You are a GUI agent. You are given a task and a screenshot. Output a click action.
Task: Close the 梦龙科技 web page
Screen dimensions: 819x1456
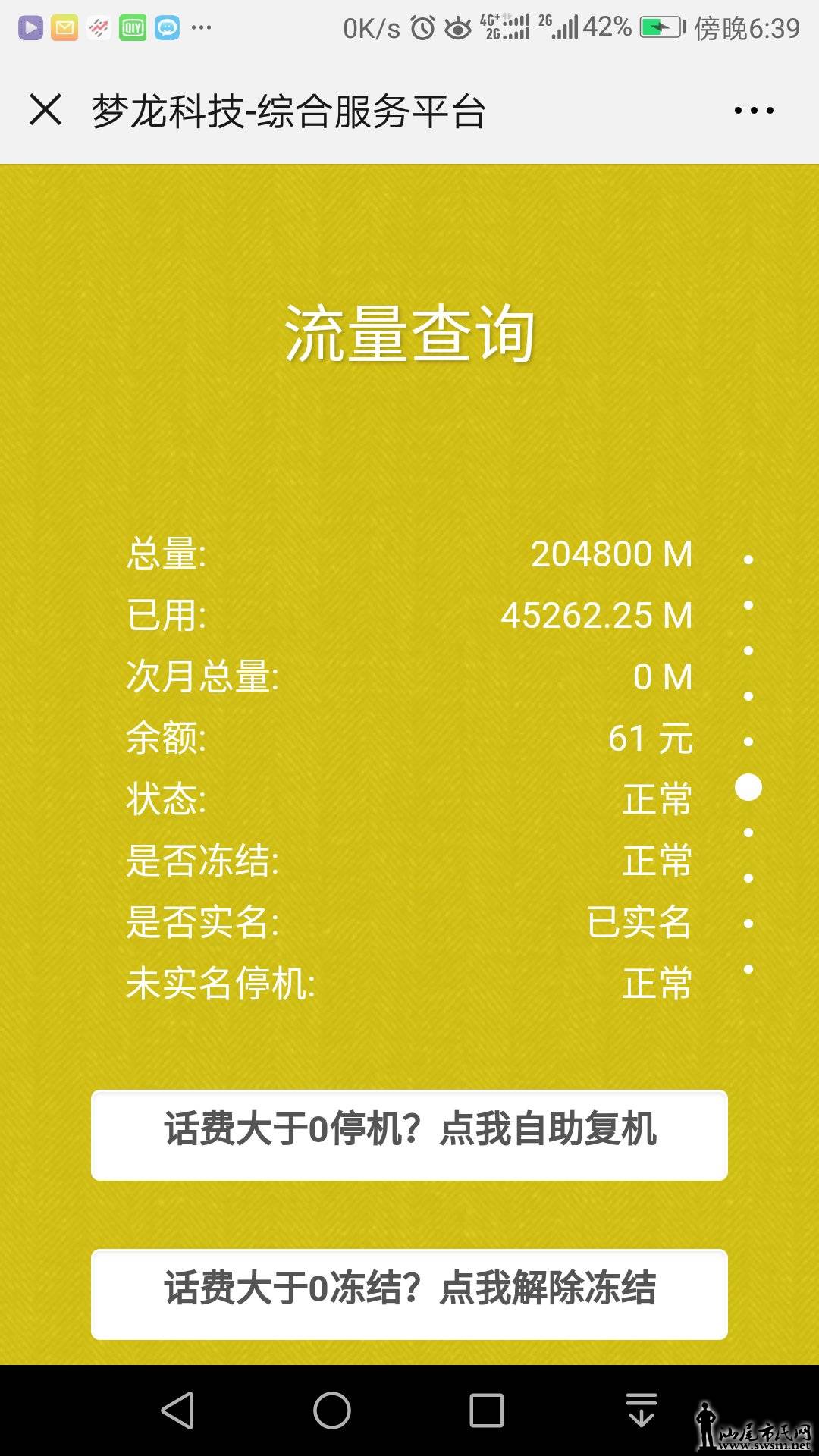(x=45, y=110)
